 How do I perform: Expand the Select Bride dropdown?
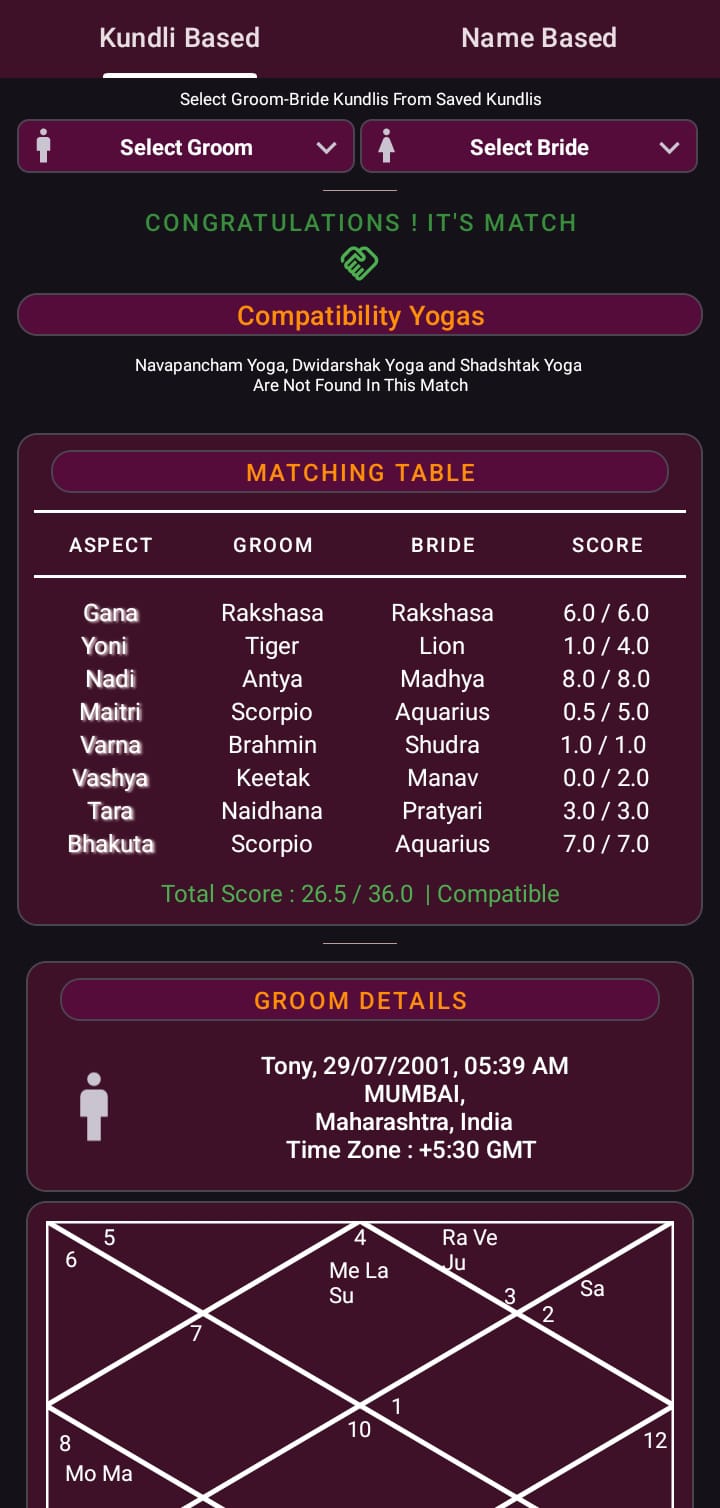[529, 147]
